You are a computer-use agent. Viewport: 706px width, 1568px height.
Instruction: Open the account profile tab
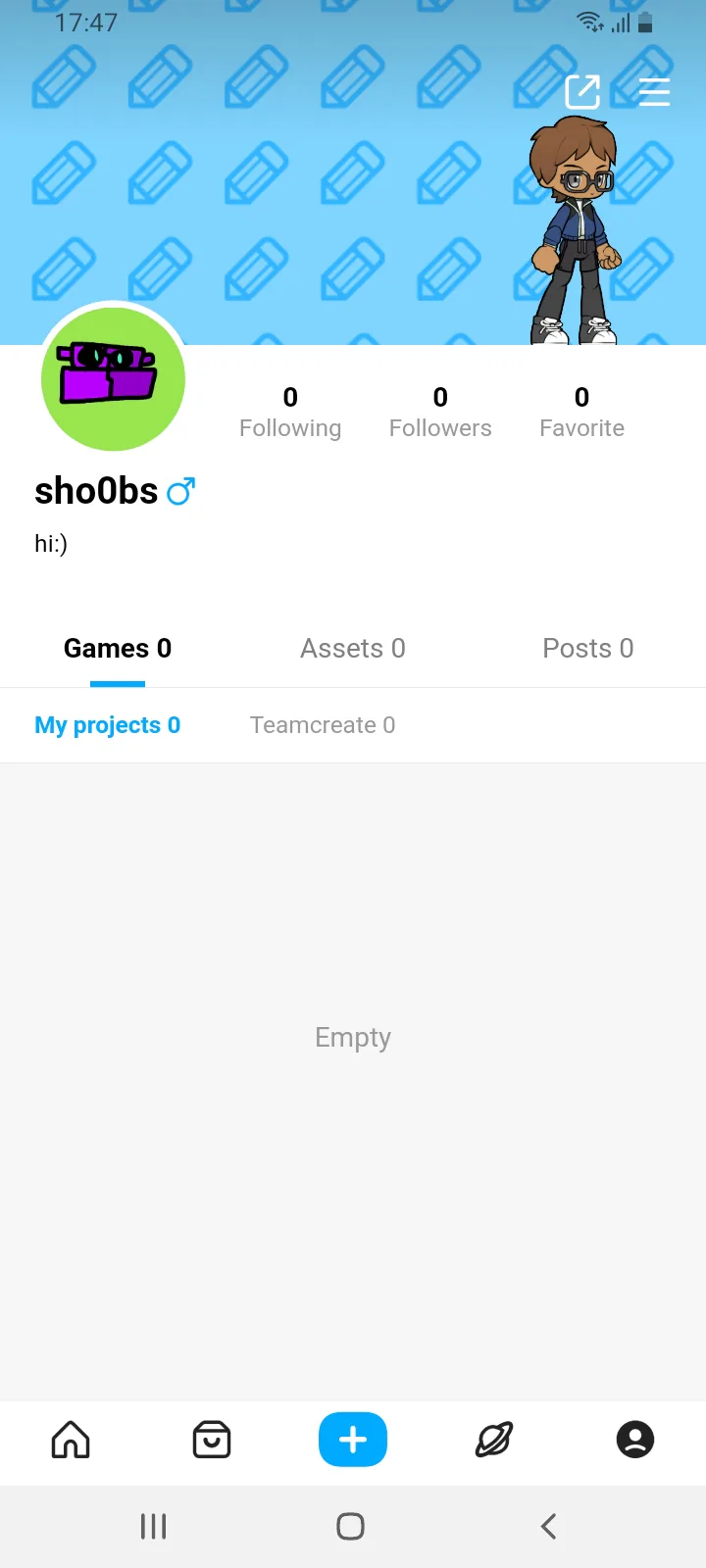point(635,1440)
